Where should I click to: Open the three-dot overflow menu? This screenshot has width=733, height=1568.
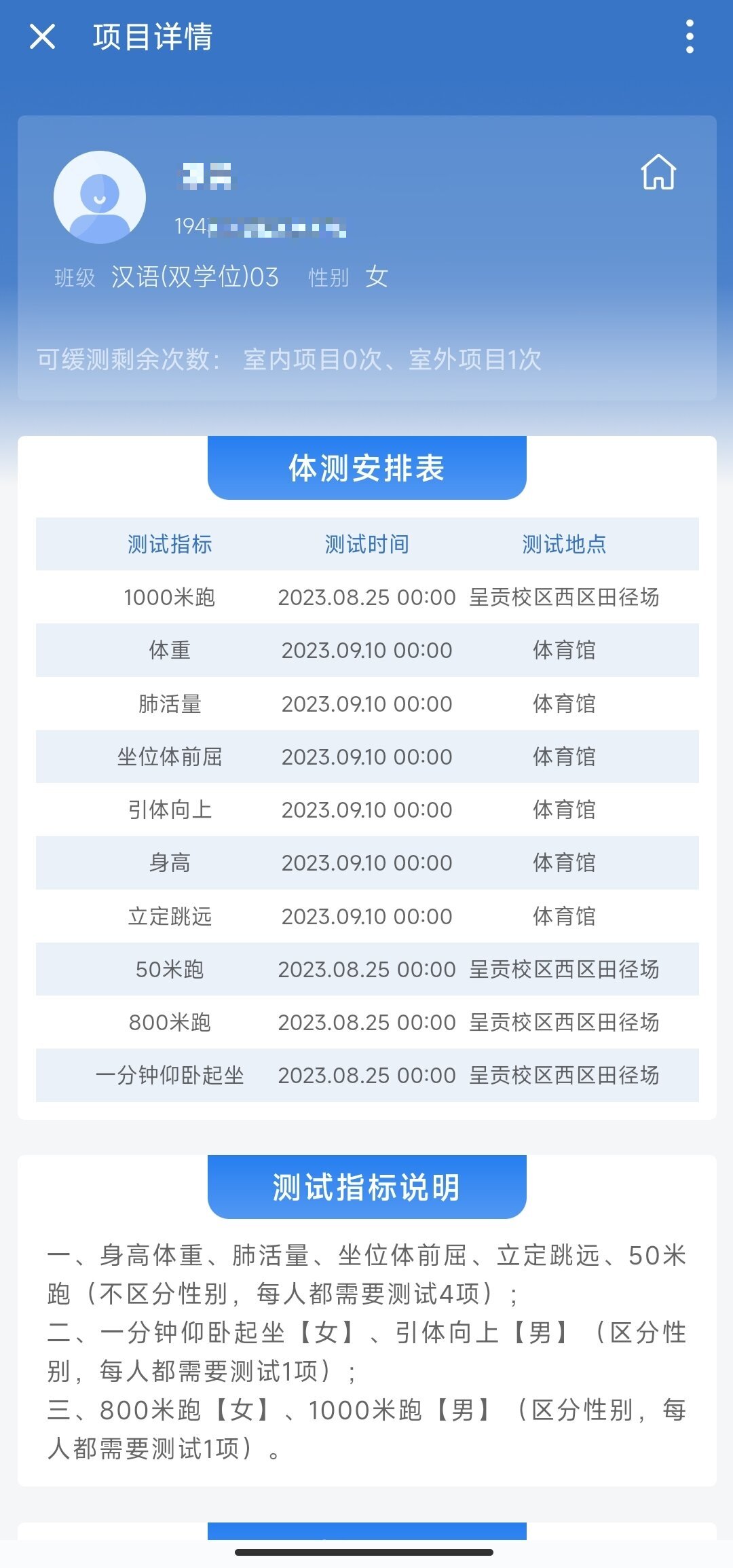tap(690, 37)
